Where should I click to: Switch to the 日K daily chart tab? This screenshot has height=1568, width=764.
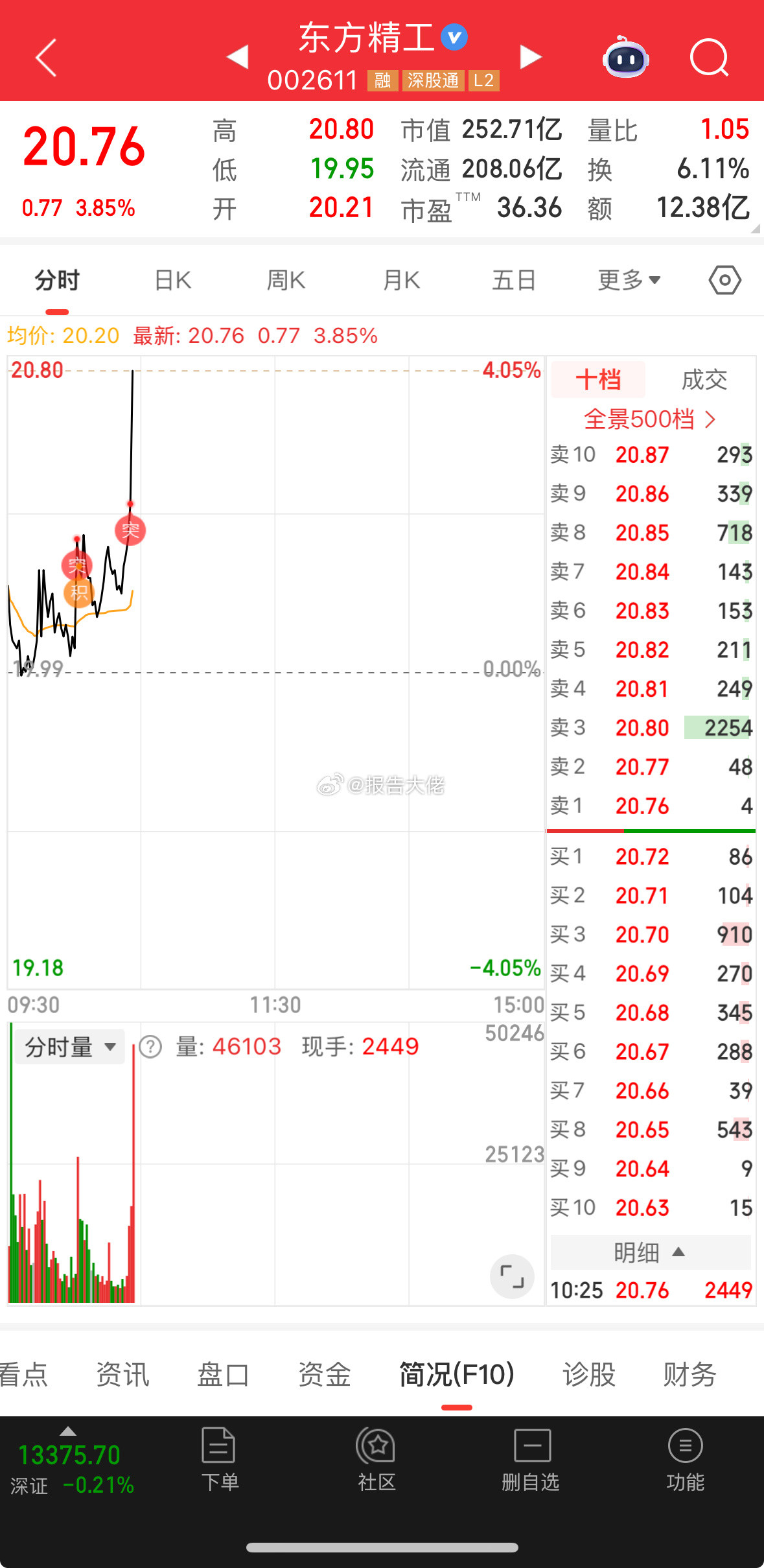point(172,280)
